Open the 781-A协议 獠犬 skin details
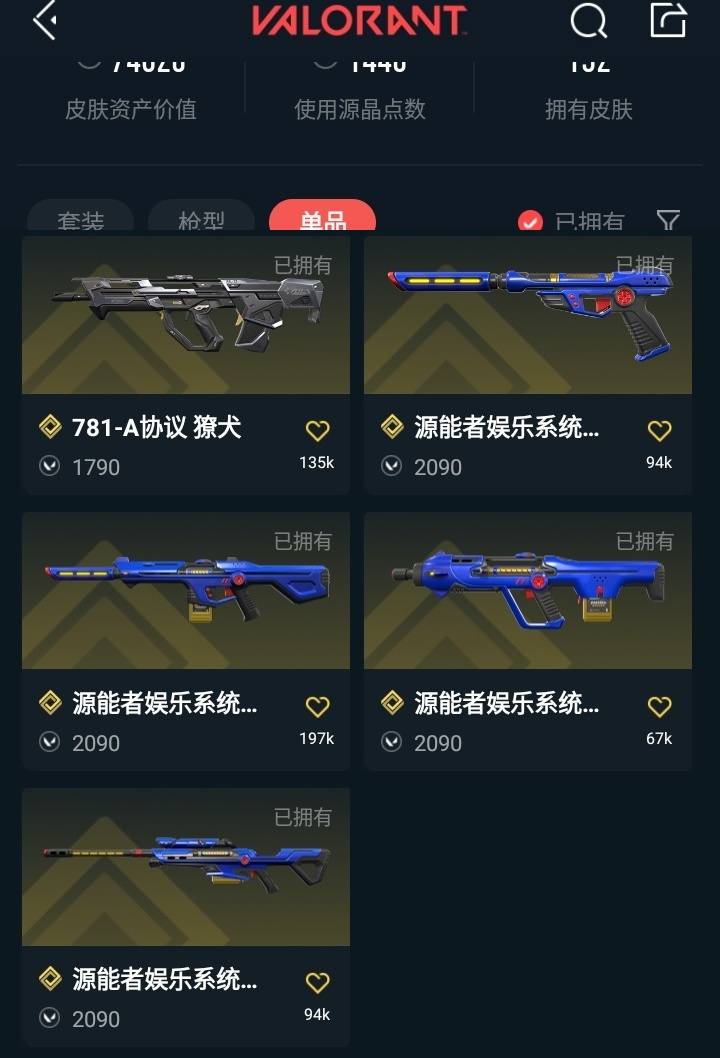The height and width of the screenshot is (1058, 720). [x=185, y=315]
